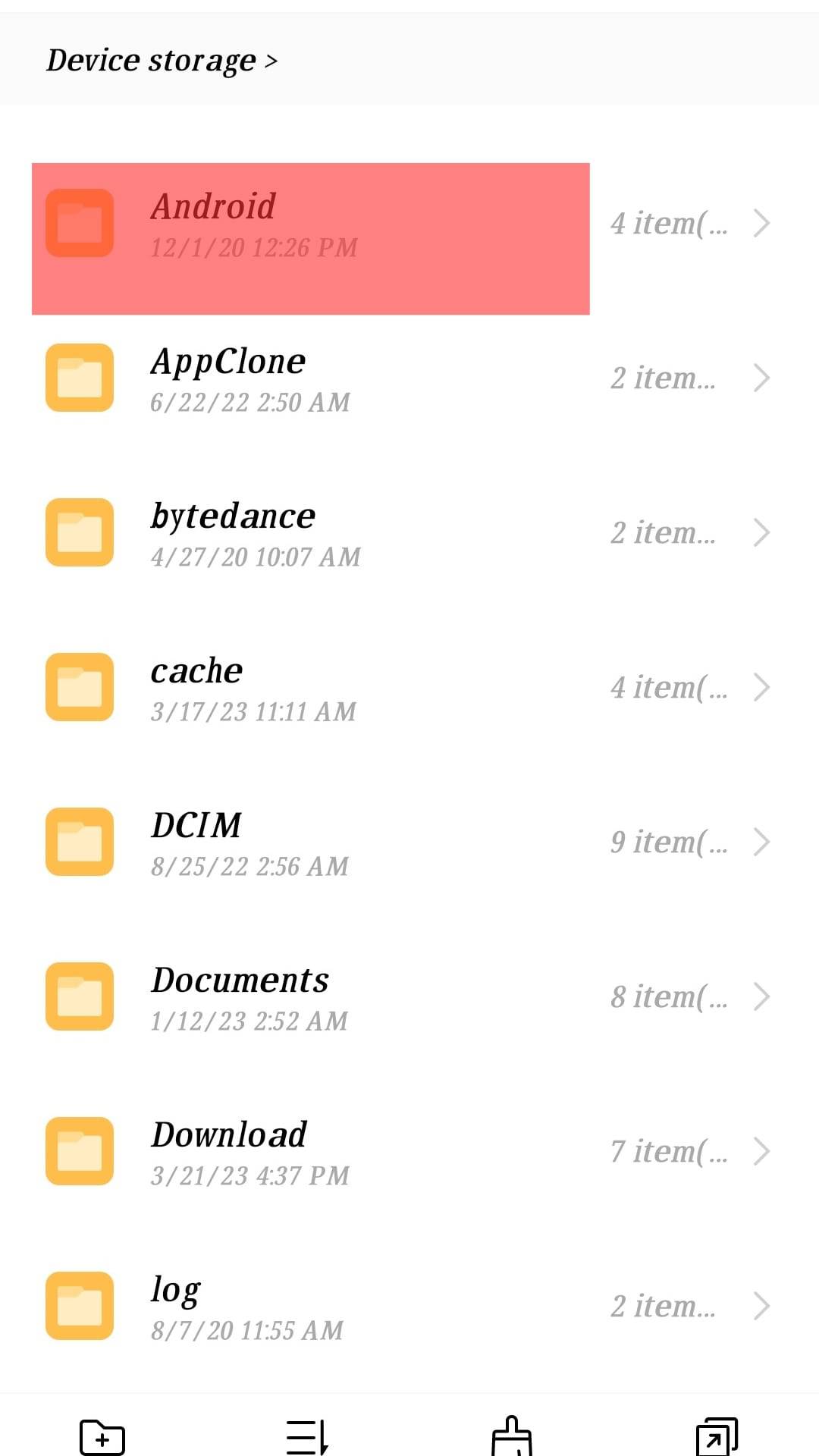Image resolution: width=819 pixels, height=1456 pixels.
Task: Expand the Documents folder chevron
Action: pos(763,996)
